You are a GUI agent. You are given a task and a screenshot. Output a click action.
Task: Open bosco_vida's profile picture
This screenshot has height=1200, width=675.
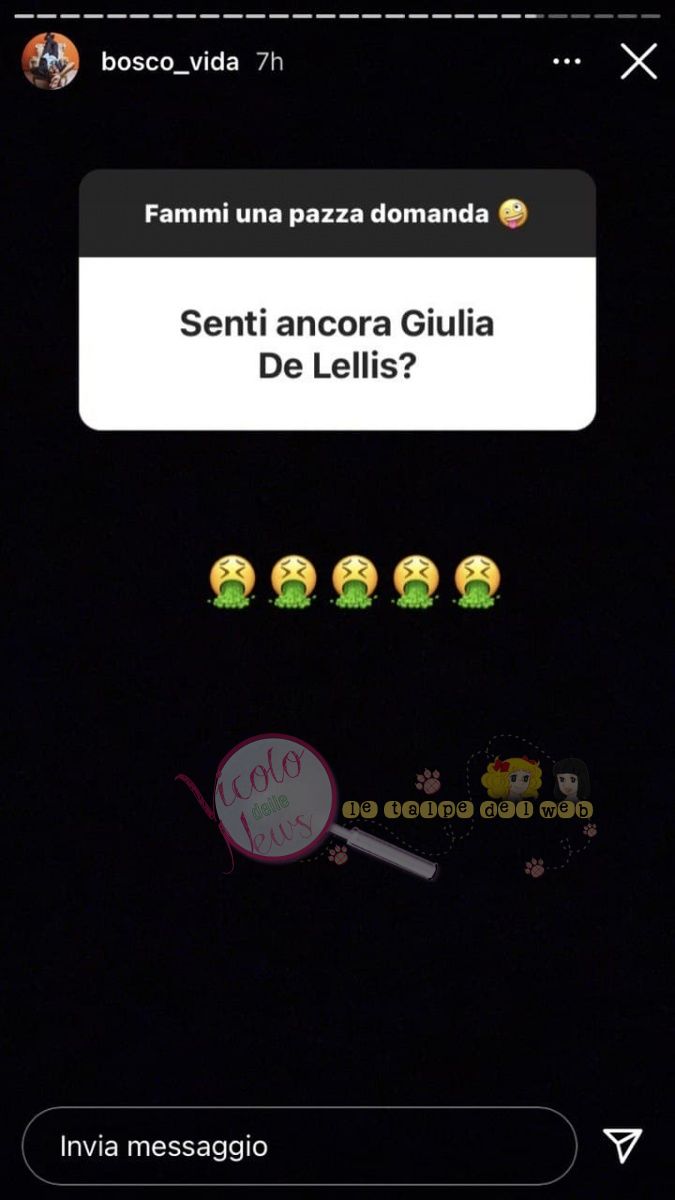[50, 61]
